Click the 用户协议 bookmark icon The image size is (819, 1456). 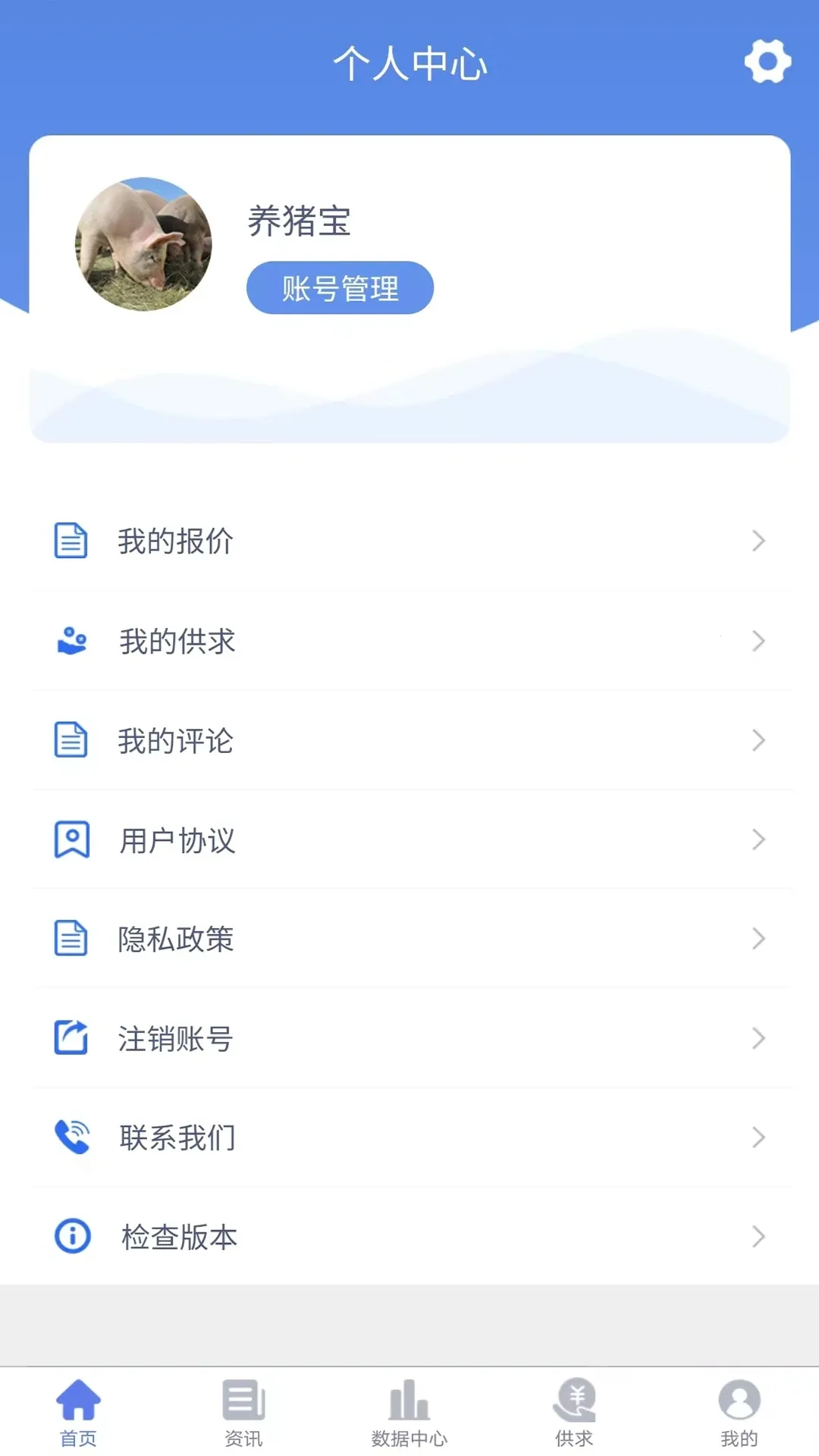tap(71, 839)
